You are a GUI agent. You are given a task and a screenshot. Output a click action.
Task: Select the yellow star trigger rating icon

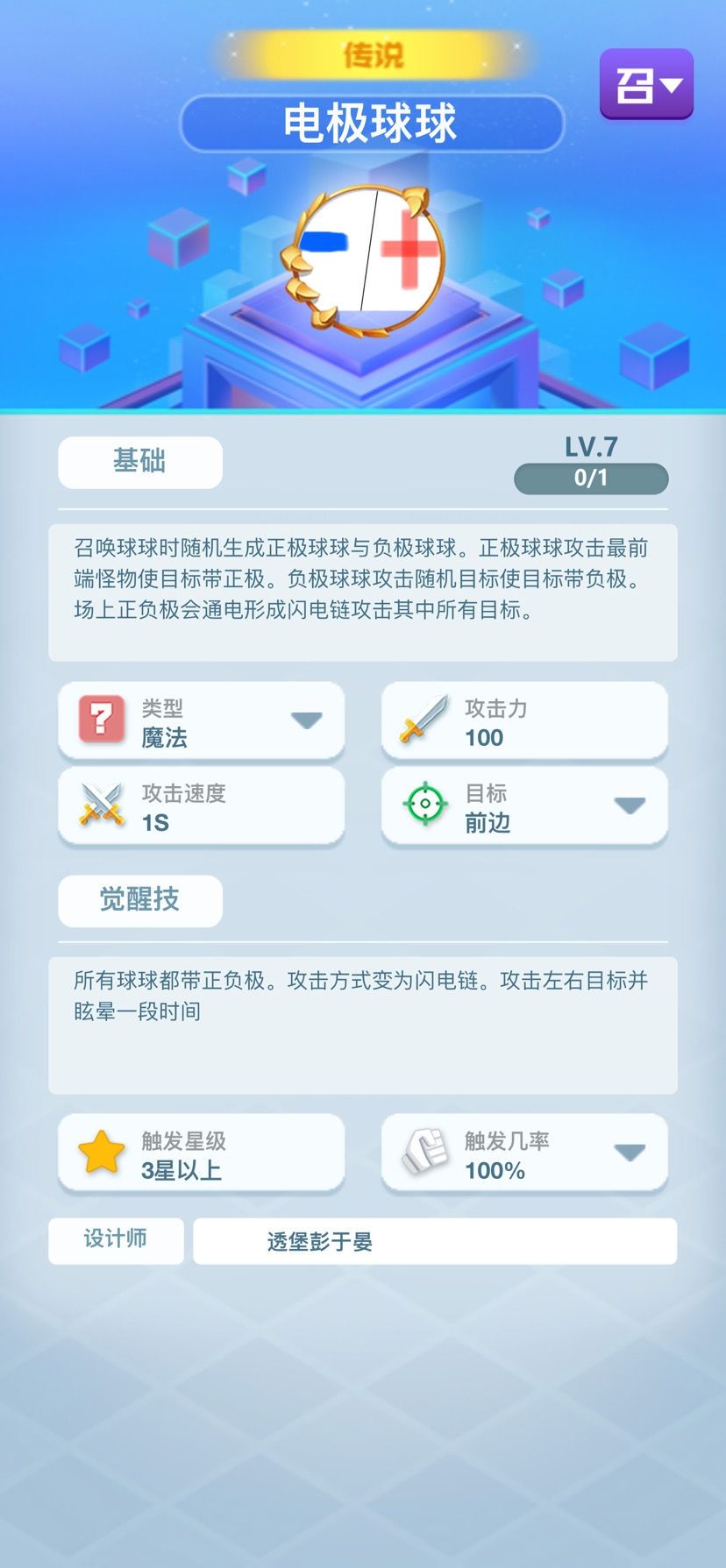103,1153
